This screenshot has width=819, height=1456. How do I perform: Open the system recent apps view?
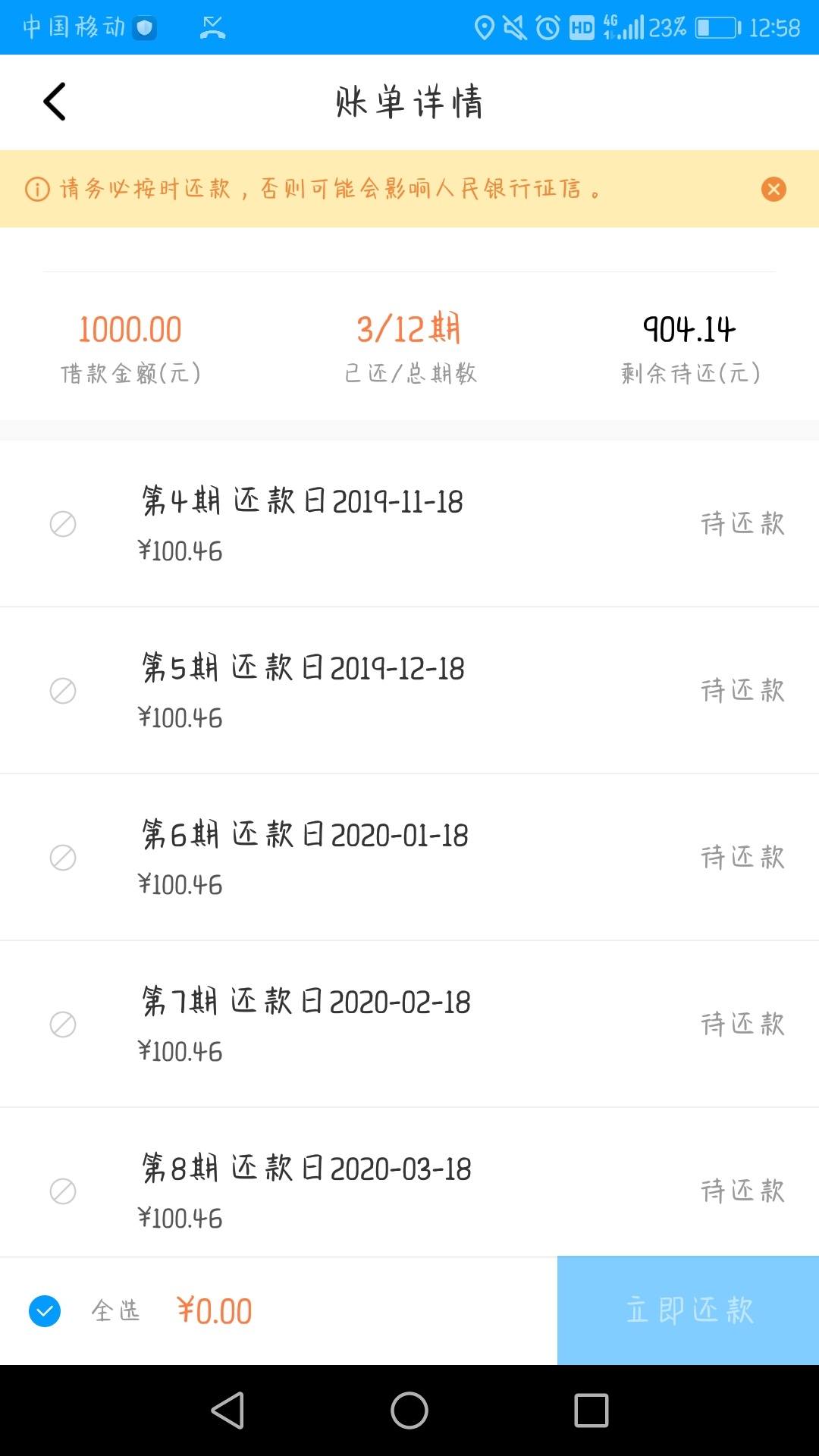point(591,1410)
